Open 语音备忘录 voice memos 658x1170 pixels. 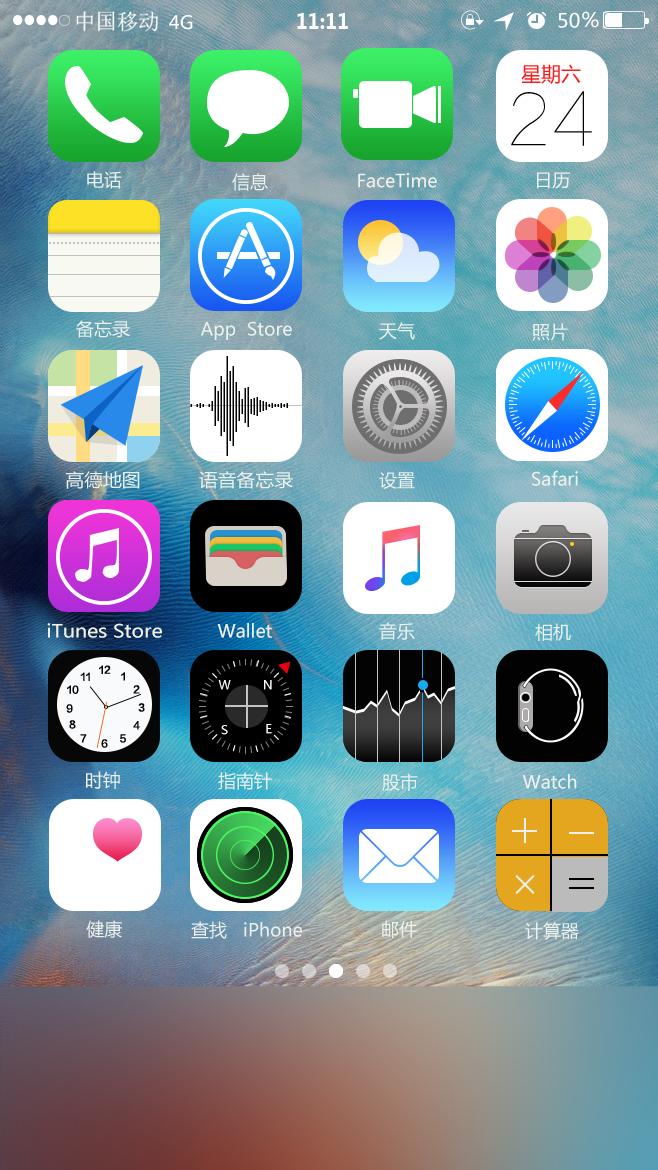pyautogui.click(x=246, y=406)
